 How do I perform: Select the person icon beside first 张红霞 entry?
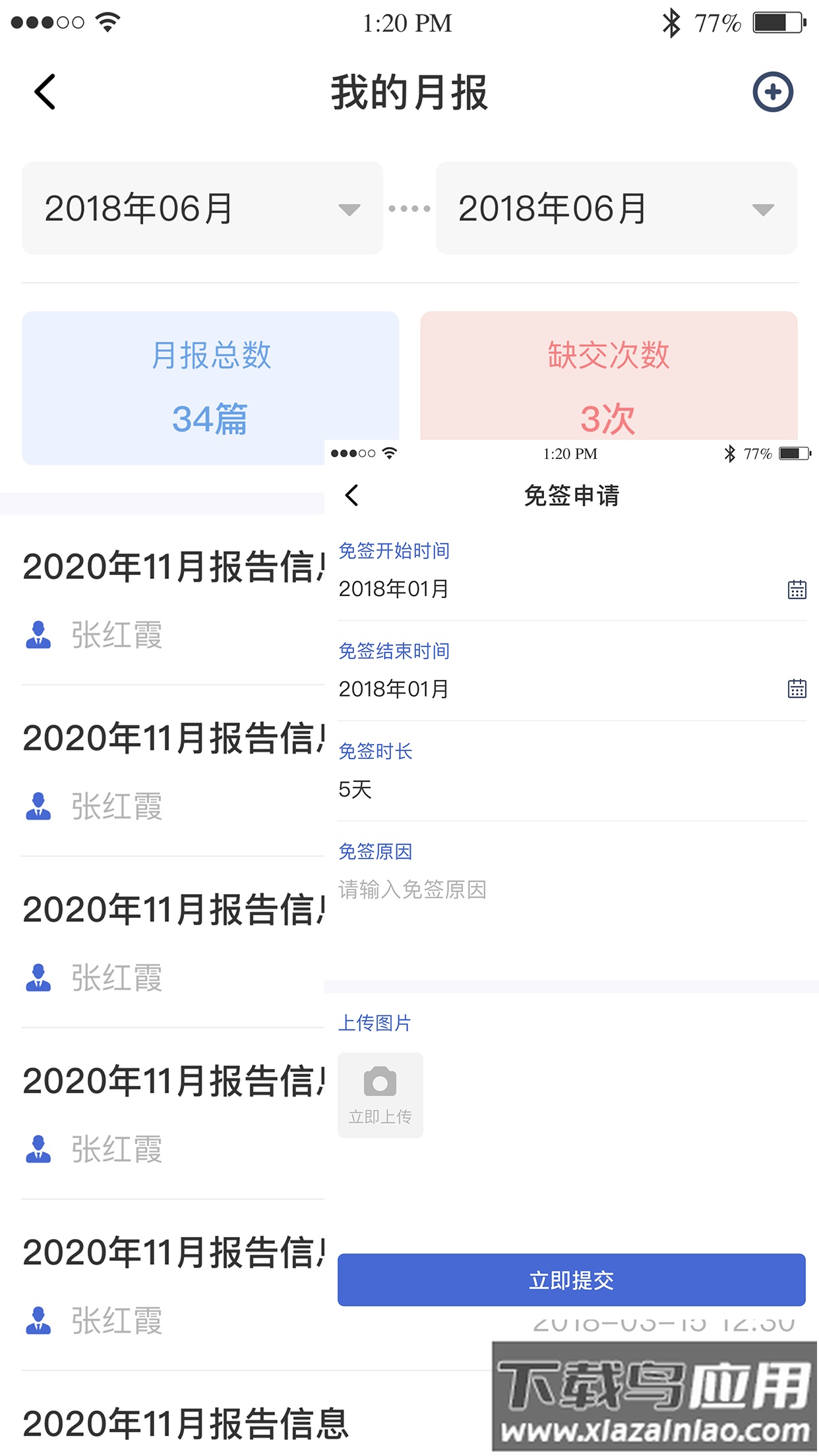(x=38, y=635)
